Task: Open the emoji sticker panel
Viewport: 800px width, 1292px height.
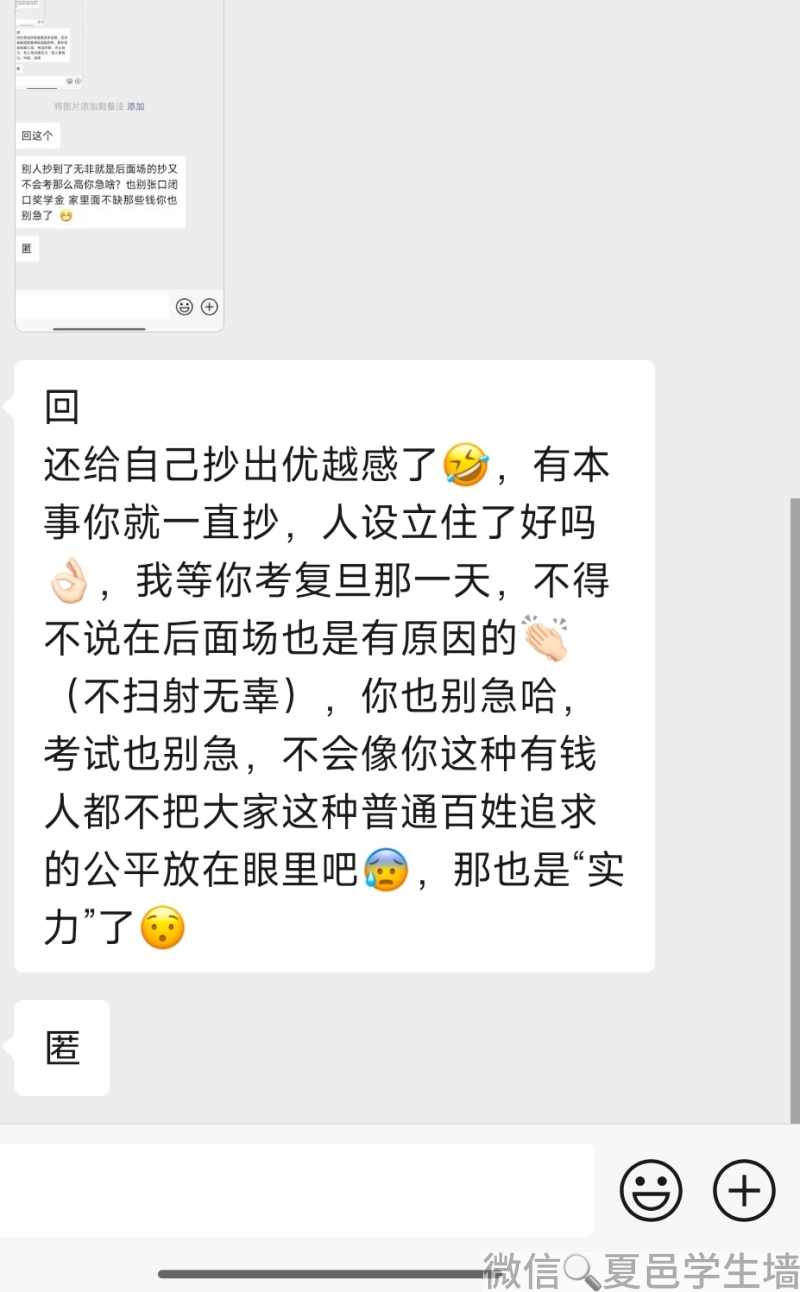Action: coord(651,1190)
